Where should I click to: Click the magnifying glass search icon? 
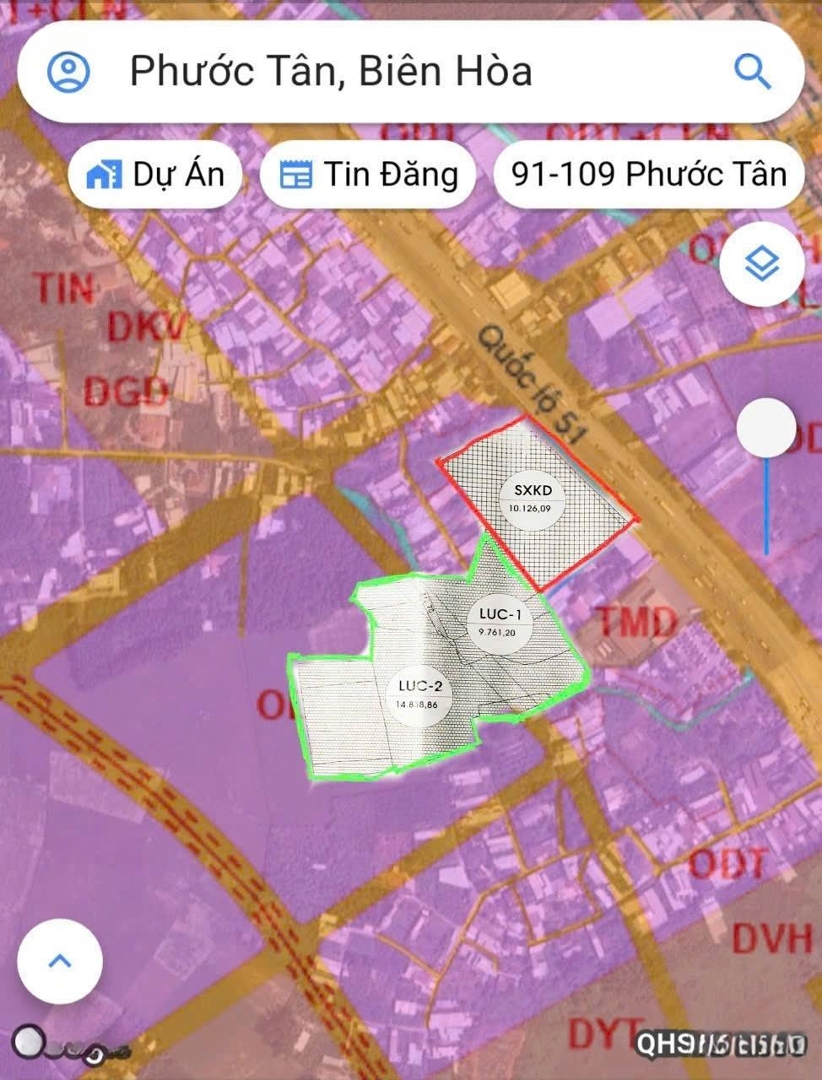click(x=750, y=71)
